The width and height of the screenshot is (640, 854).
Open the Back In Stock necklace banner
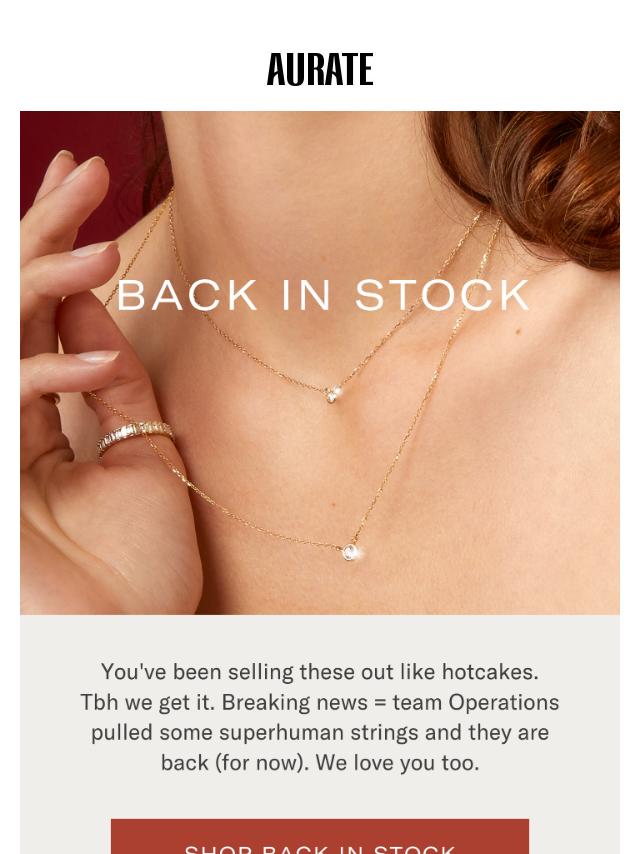(x=320, y=362)
